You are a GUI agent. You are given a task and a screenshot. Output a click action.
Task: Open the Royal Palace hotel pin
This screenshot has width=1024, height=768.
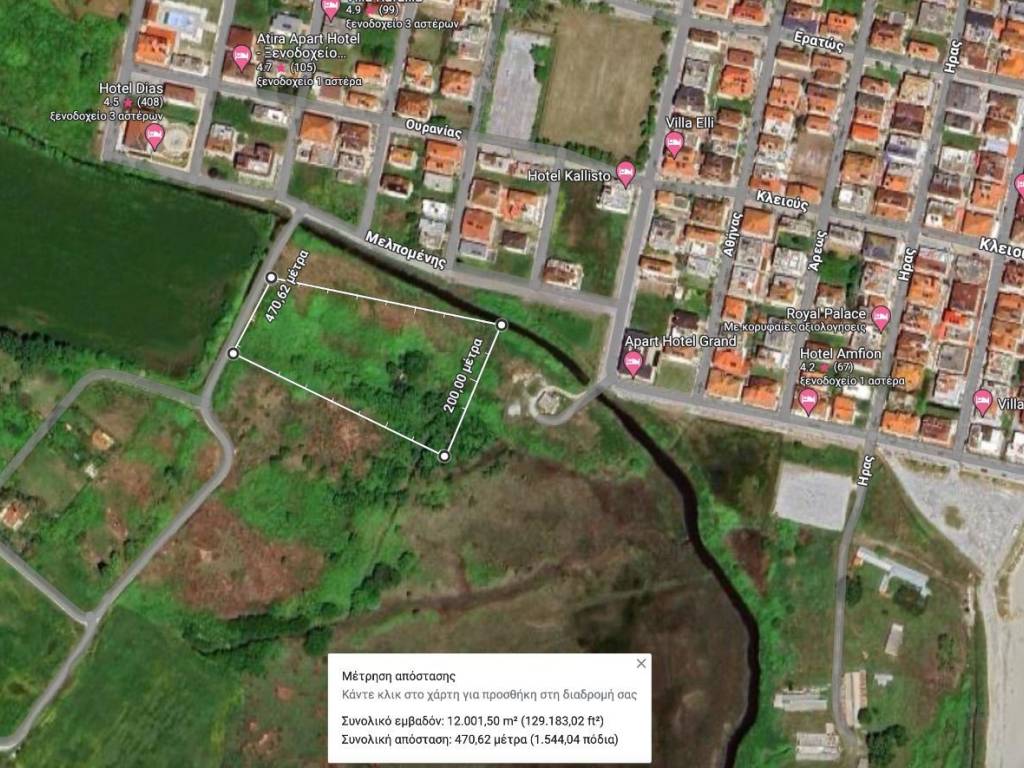(x=880, y=318)
